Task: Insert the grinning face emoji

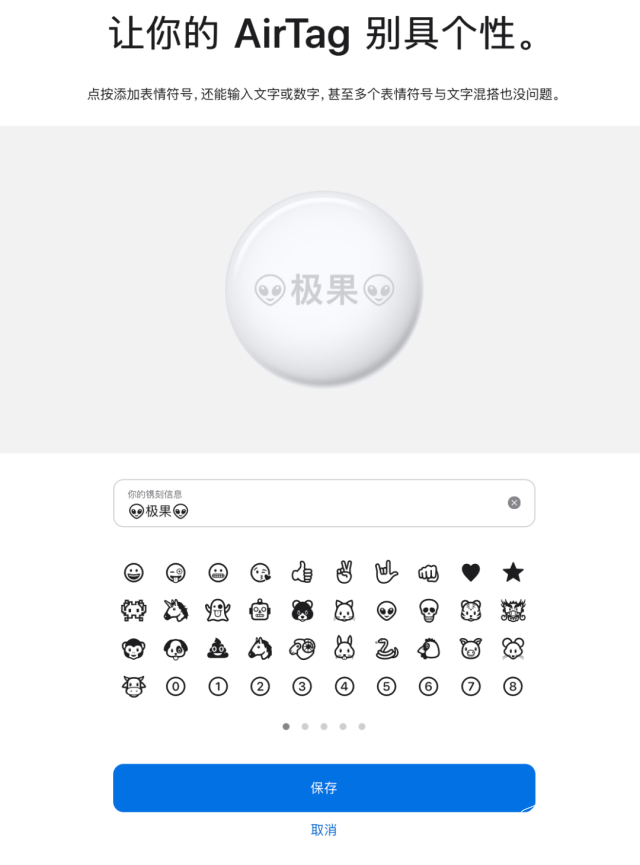Action: pyautogui.click(x=133, y=572)
